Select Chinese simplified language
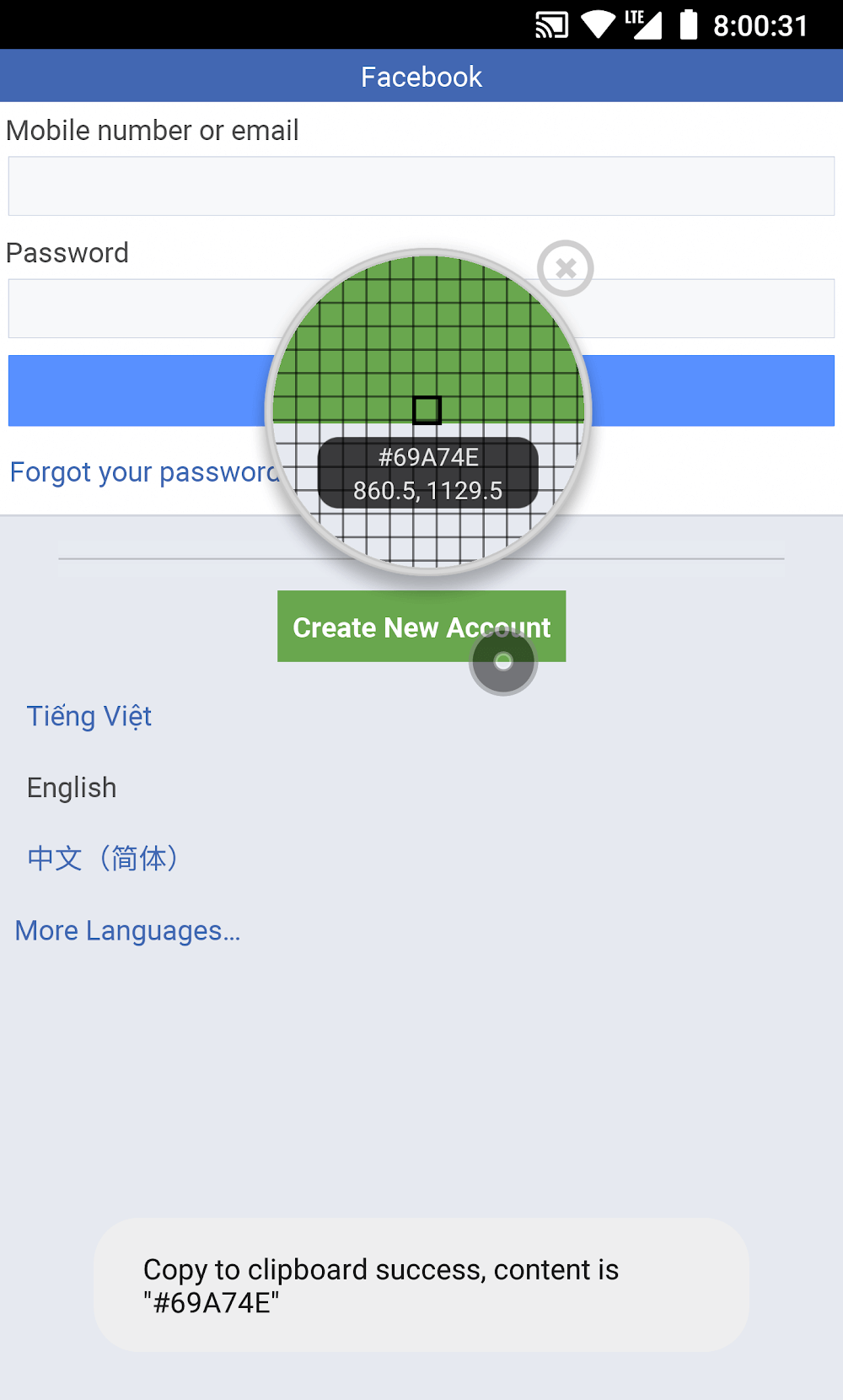The height and width of the screenshot is (1400, 843). coord(103,859)
